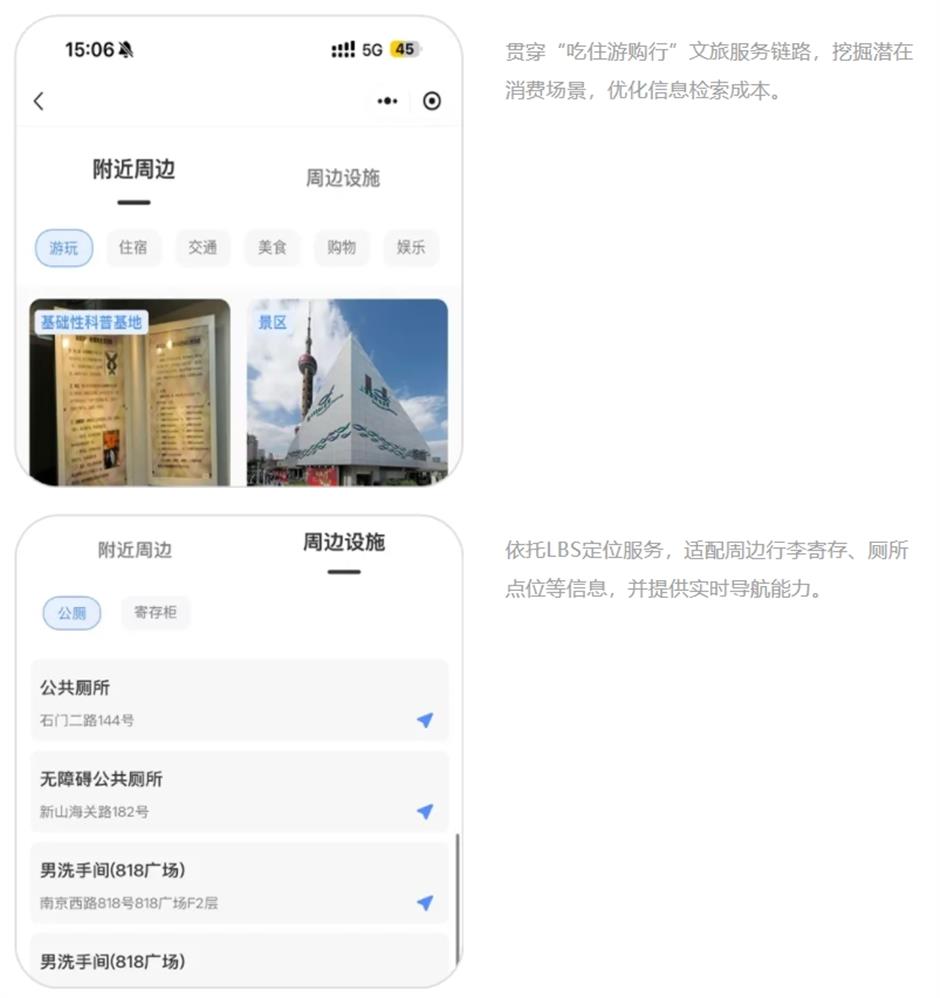The image size is (940, 998).
Task: Tap the 购物 category chip
Action: tap(342, 248)
